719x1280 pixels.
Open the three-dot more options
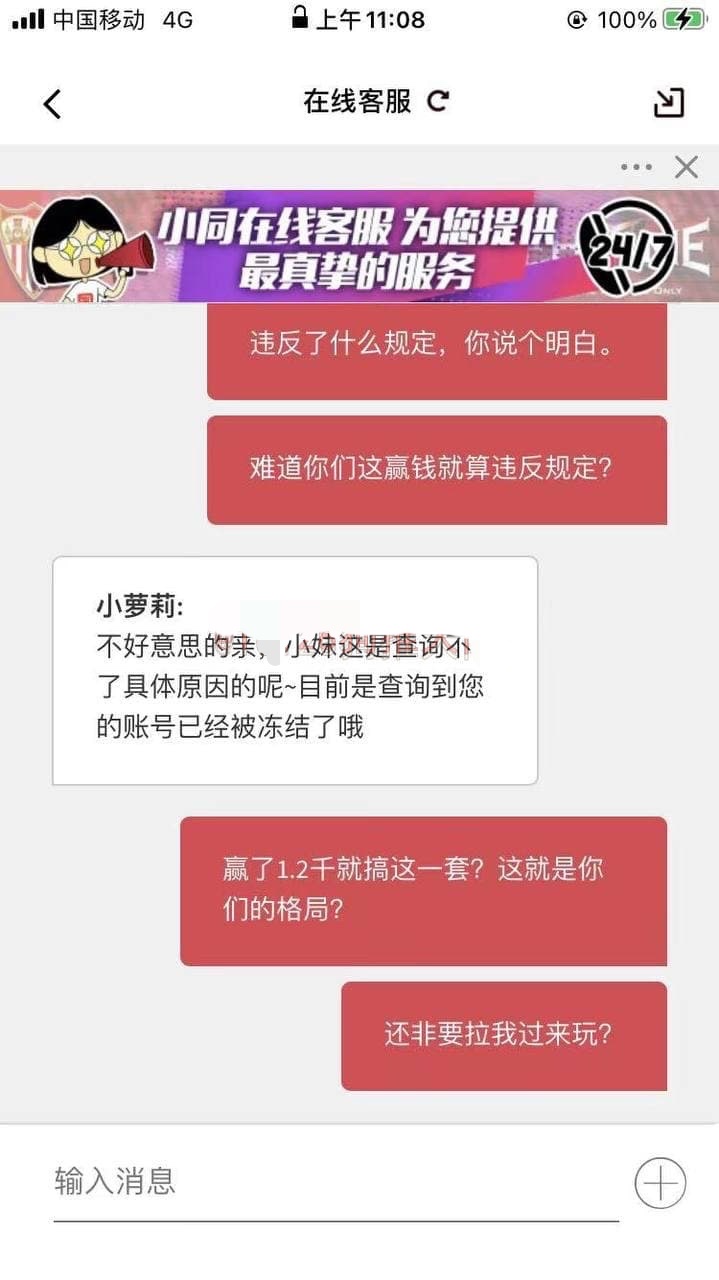[x=636, y=167]
